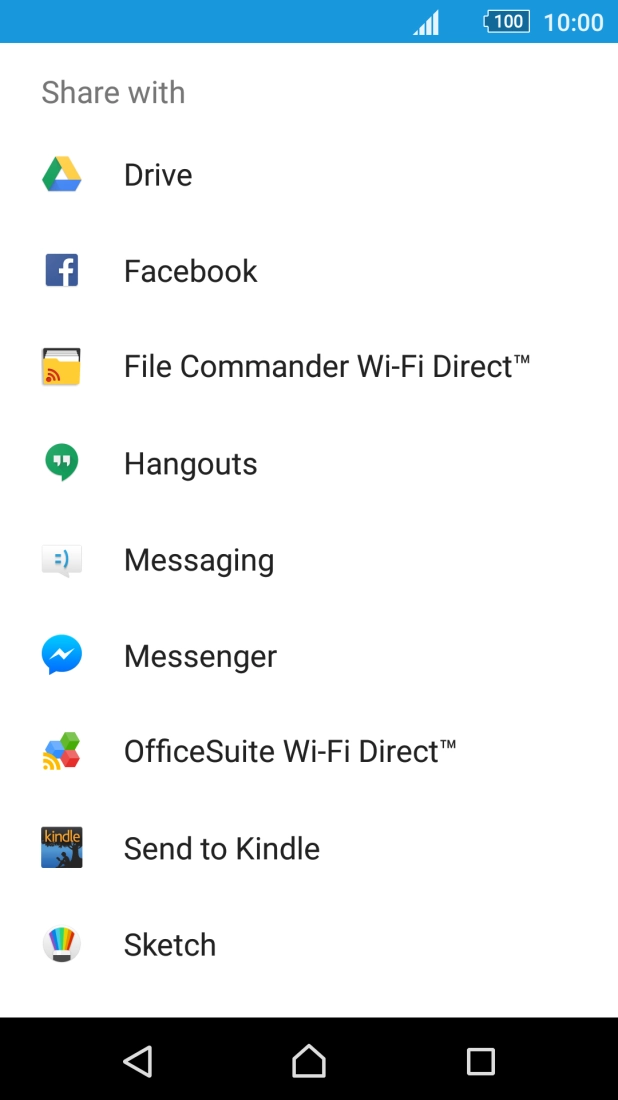This screenshot has width=618, height=1100.
Task: Go back using navigation bar
Action: point(138,1061)
